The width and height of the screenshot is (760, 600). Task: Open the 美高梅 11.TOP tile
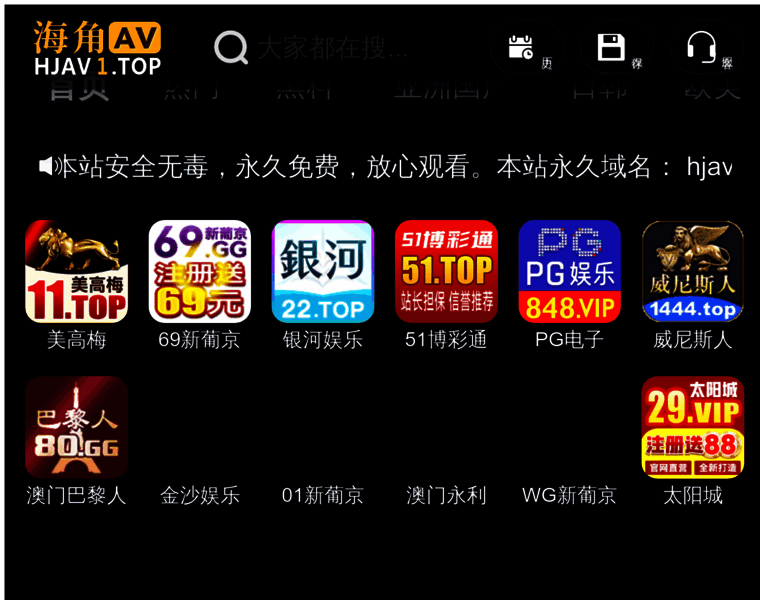pyautogui.click(x=76, y=272)
